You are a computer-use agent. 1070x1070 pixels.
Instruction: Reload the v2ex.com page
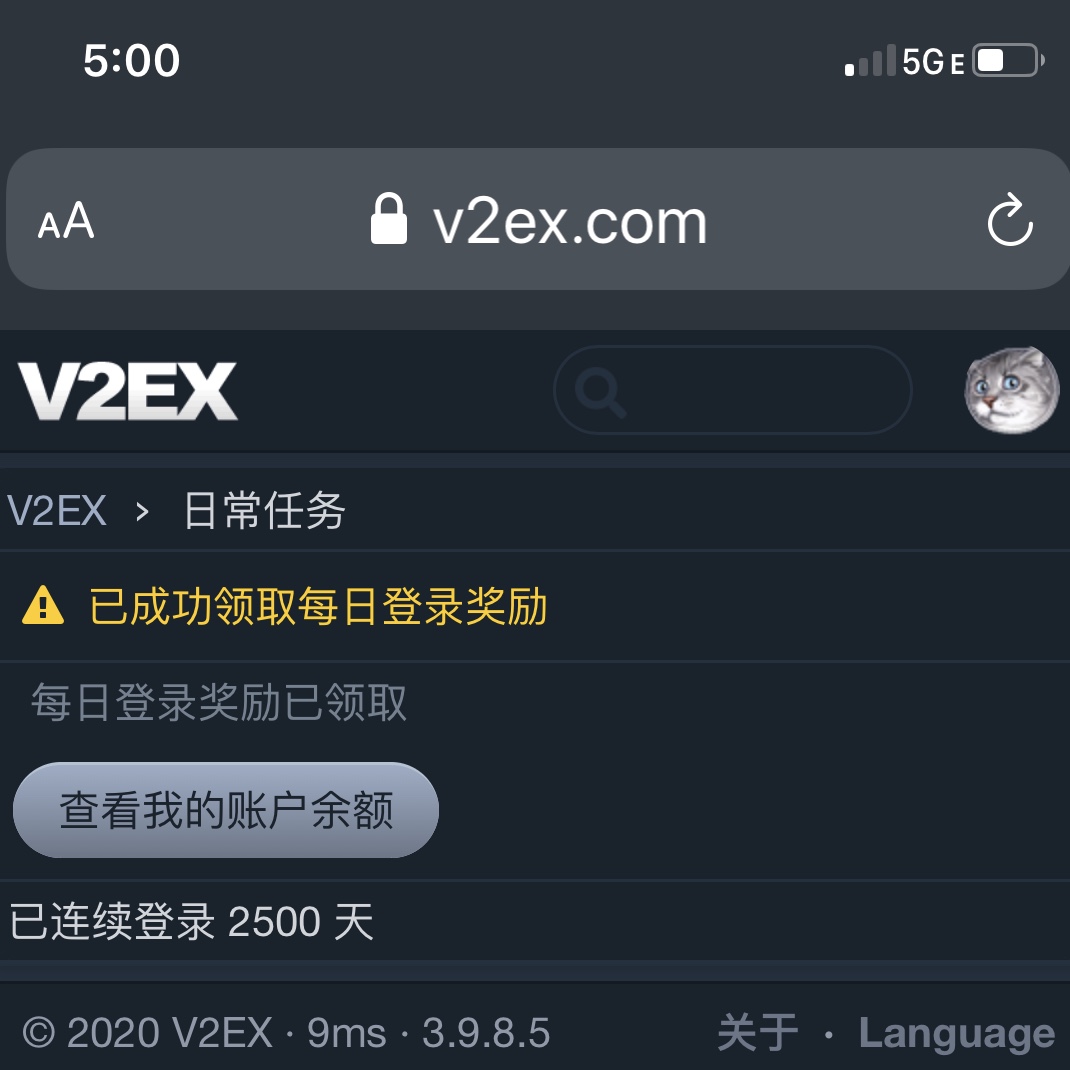[1009, 221]
